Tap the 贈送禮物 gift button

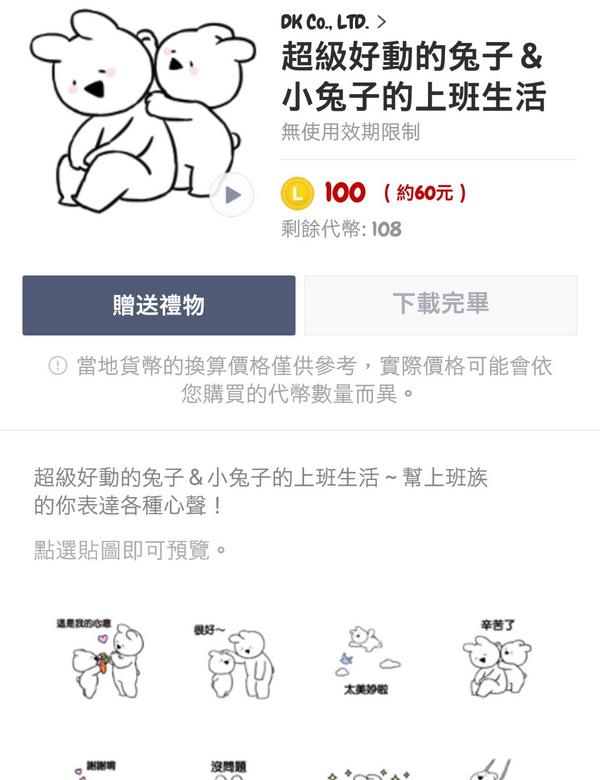159,305
